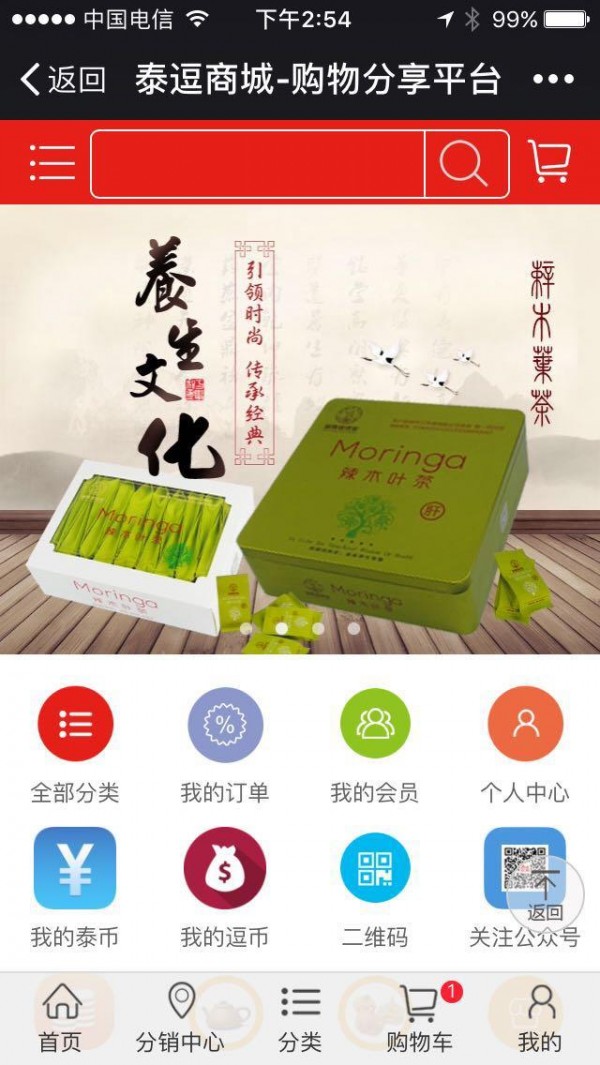
Task: Tap the floating 返回 top button
Action: 546,892
